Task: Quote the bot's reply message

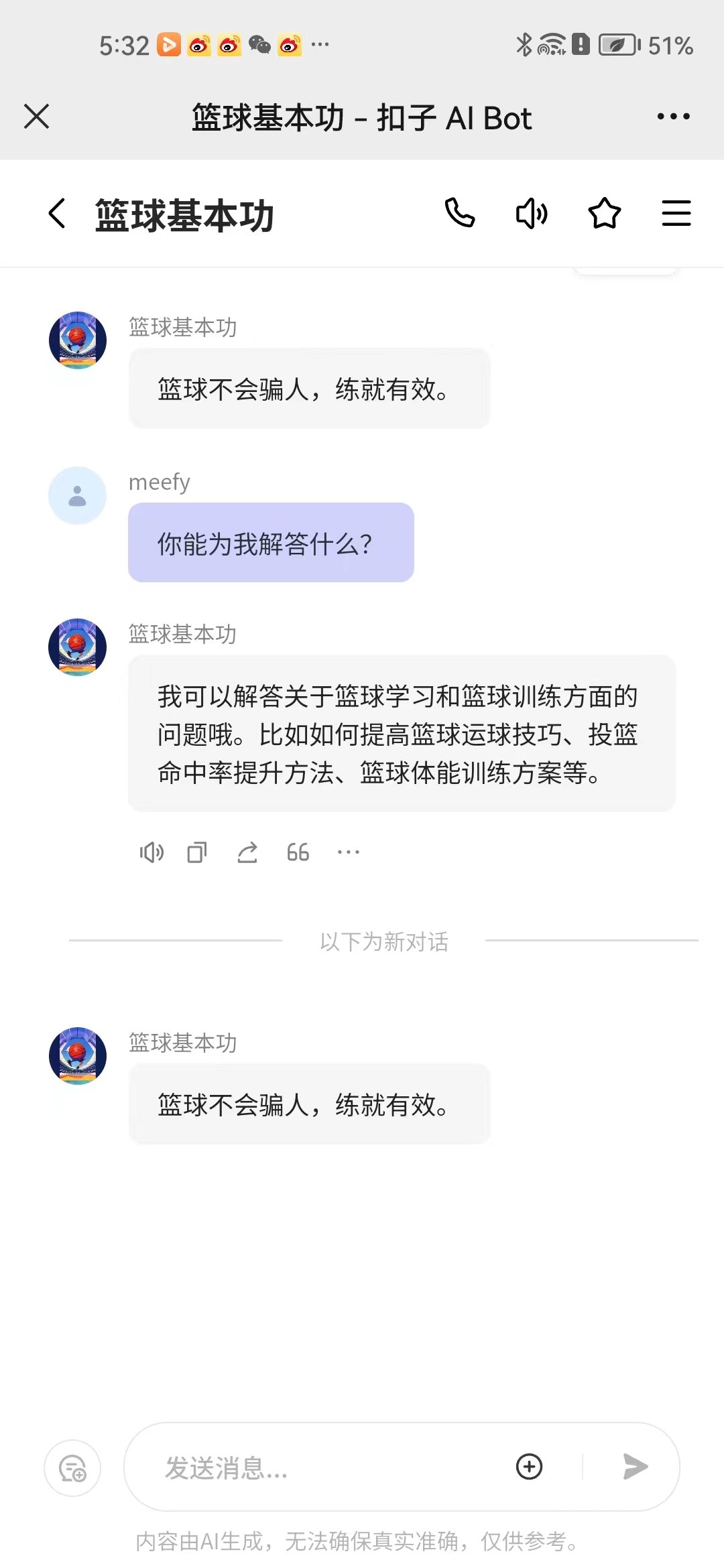Action: [x=298, y=852]
